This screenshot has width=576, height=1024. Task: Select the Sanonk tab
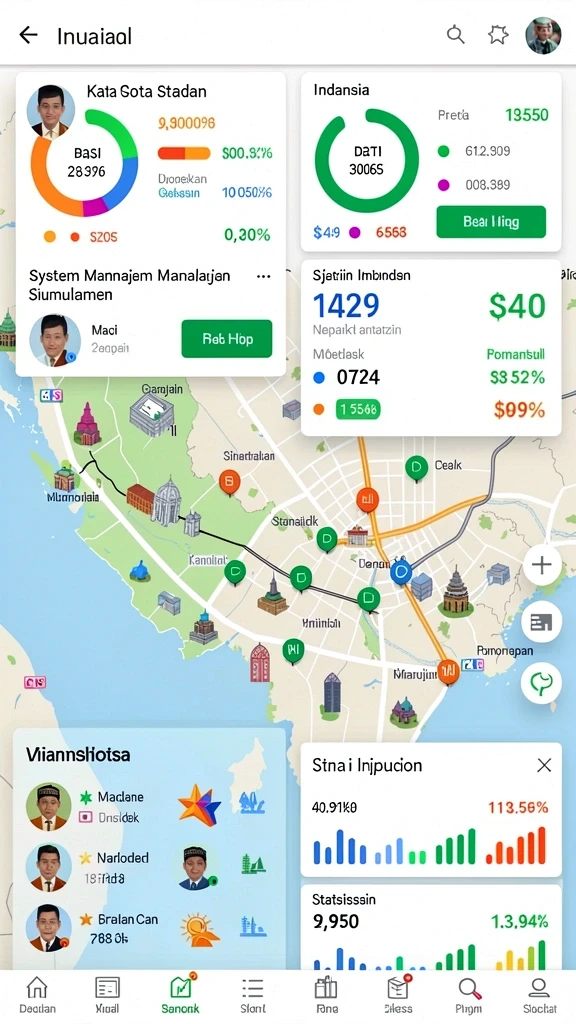(180, 996)
